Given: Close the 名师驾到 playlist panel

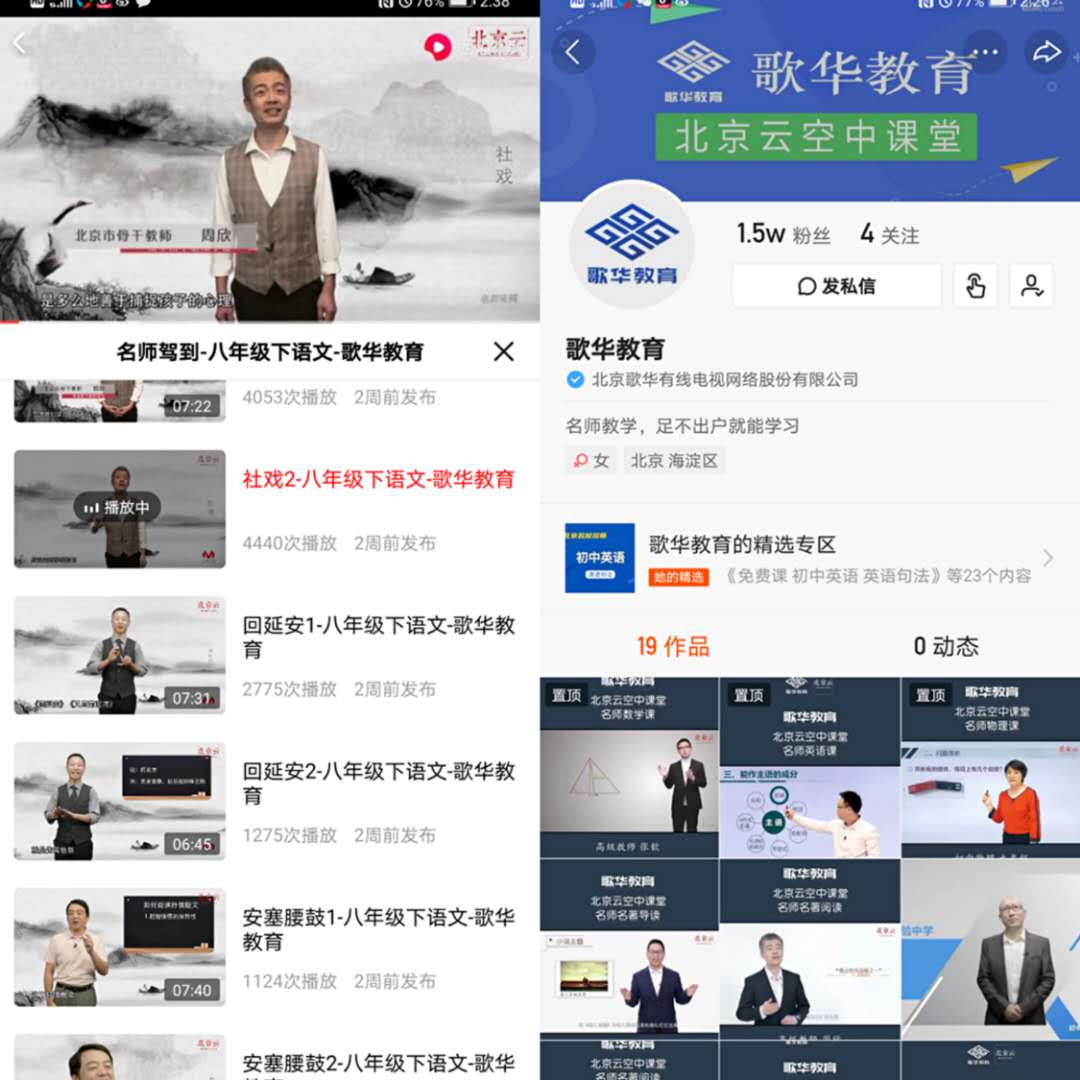Looking at the screenshot, I should pyautogui.click(x=504, y=351).
